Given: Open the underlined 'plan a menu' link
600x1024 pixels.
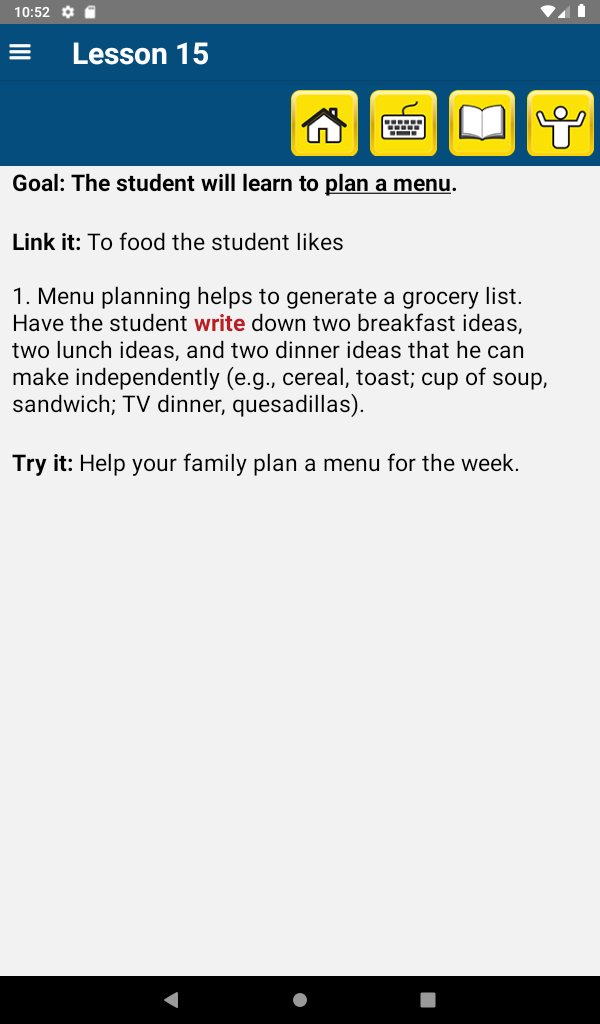Looking at the screenshot, I should 388,184.
